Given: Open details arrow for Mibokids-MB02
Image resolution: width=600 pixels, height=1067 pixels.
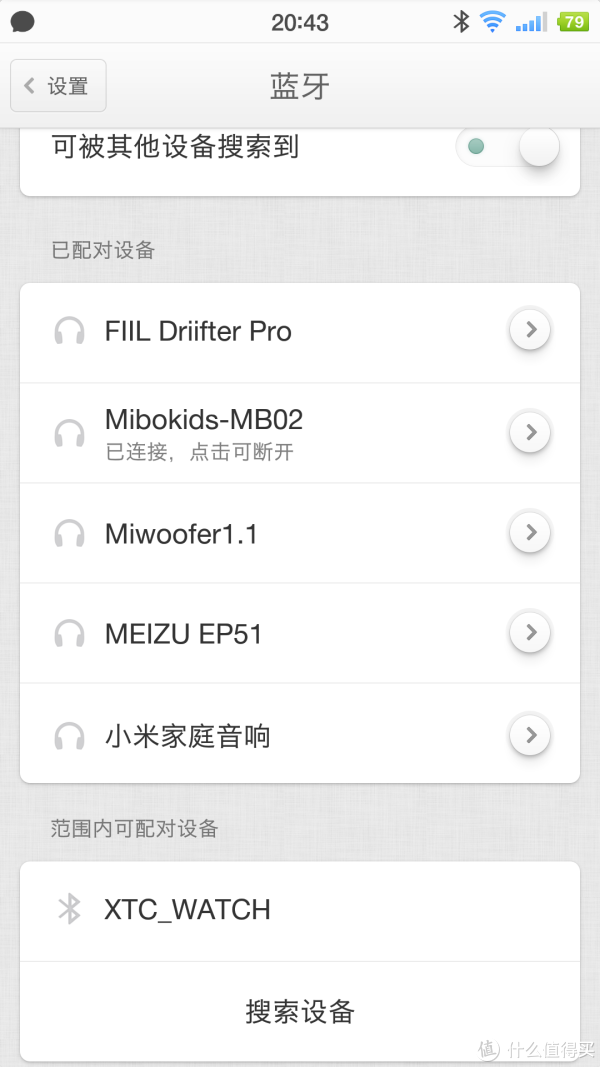Looking at the screenshot, I should point(529,432).
